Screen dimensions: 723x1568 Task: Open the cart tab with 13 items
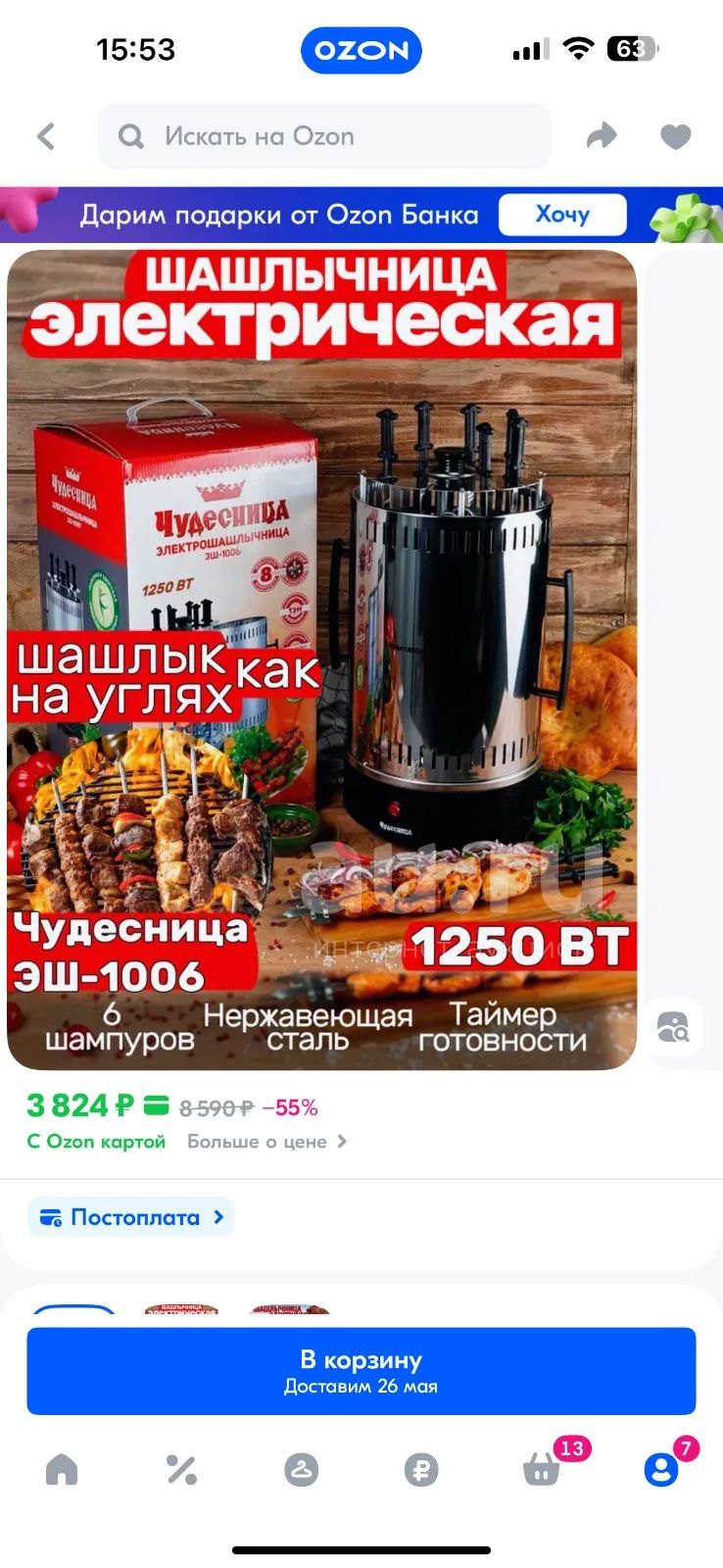tap(542, 1469)
